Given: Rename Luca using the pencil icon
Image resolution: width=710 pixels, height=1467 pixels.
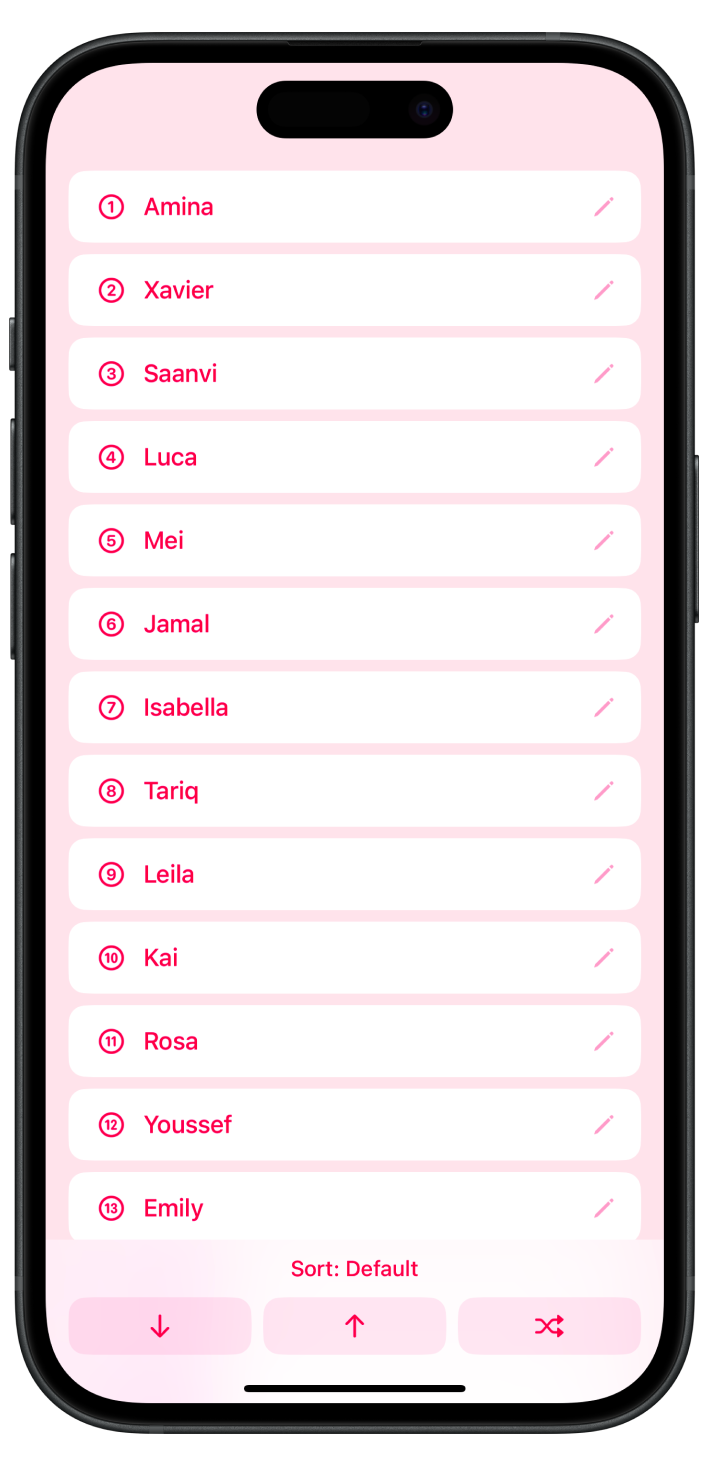Looking at the screenshot, I should tap(603, 457).
